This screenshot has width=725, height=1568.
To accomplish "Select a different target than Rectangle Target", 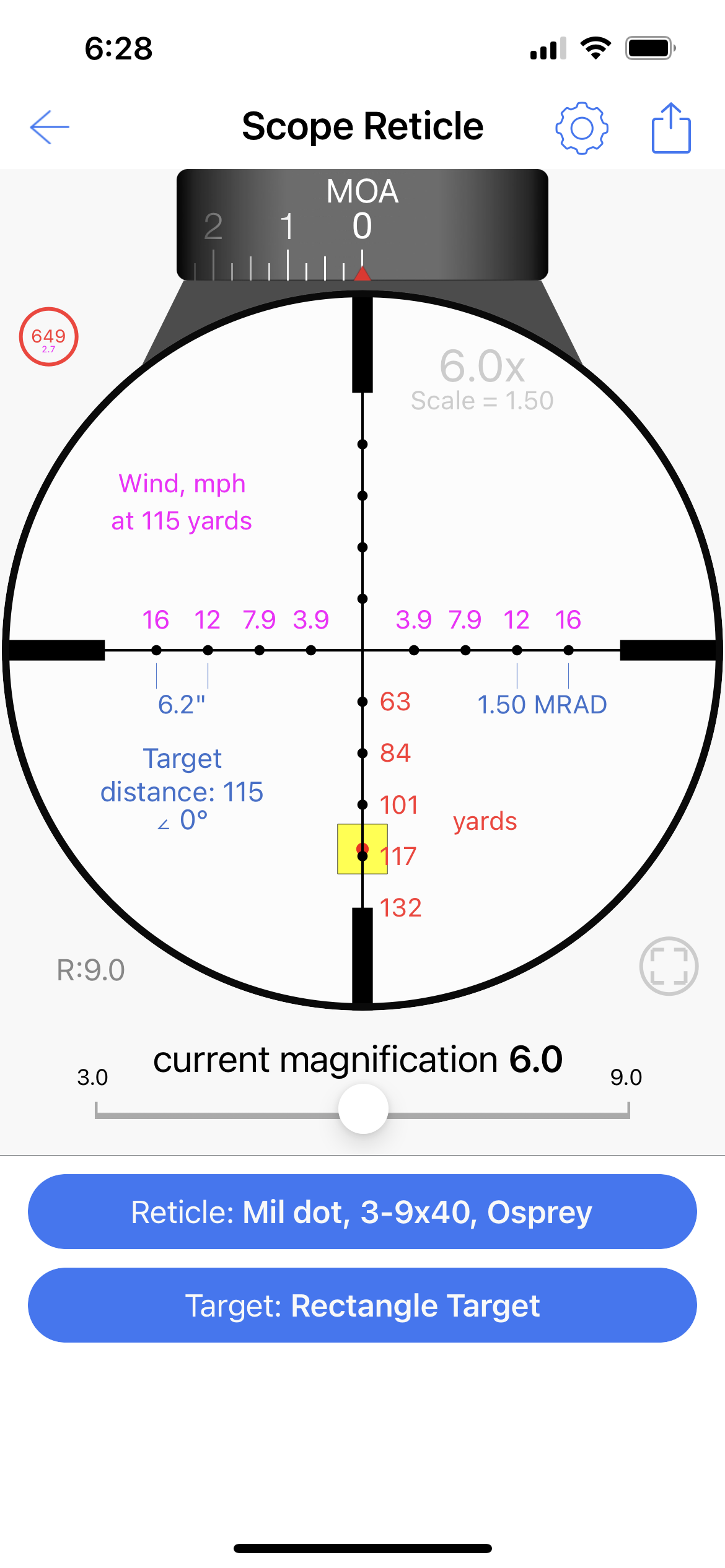I will 362,1305.
